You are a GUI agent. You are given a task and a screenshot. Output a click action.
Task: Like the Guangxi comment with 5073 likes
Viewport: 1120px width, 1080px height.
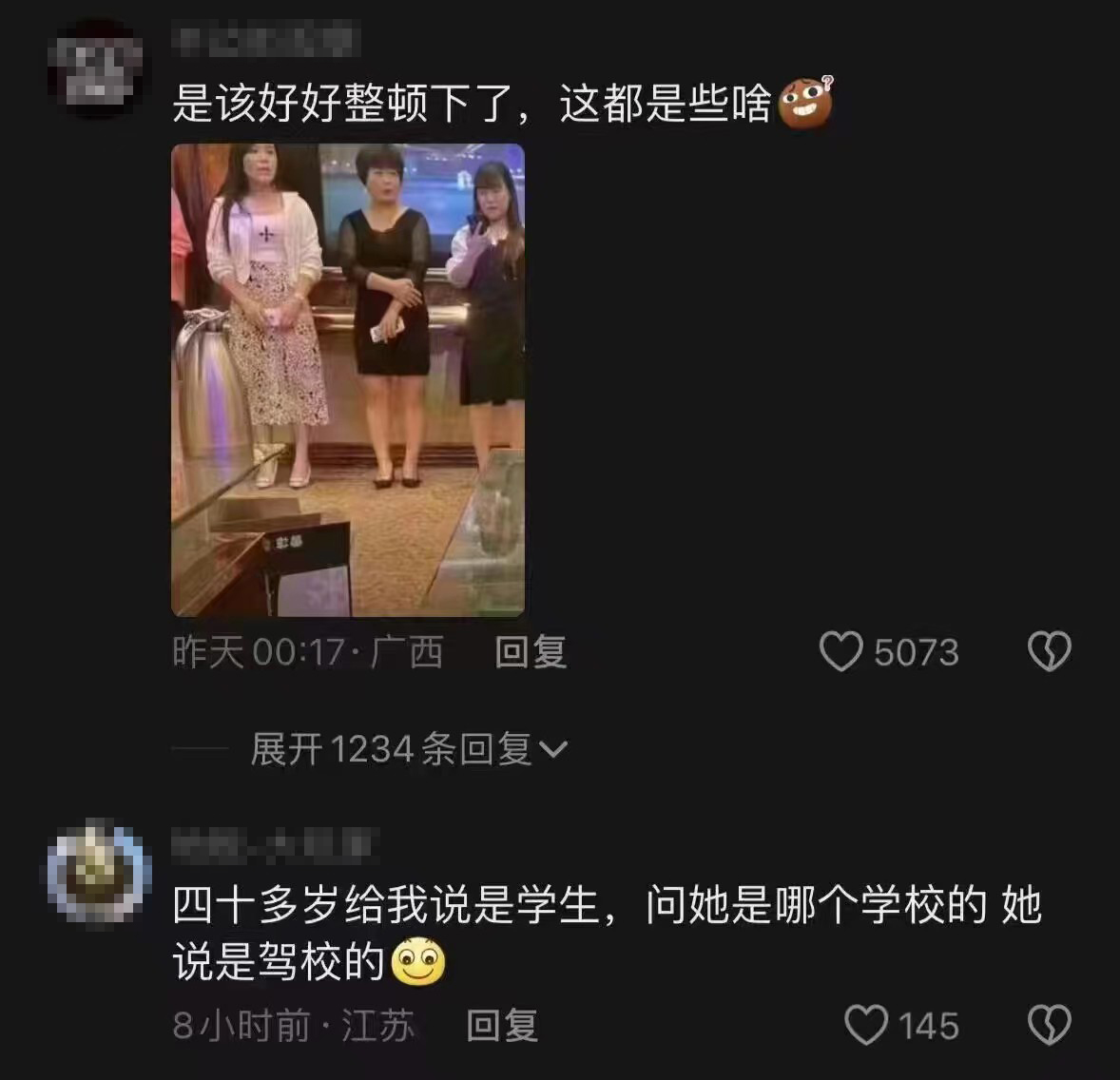point(840,652)
